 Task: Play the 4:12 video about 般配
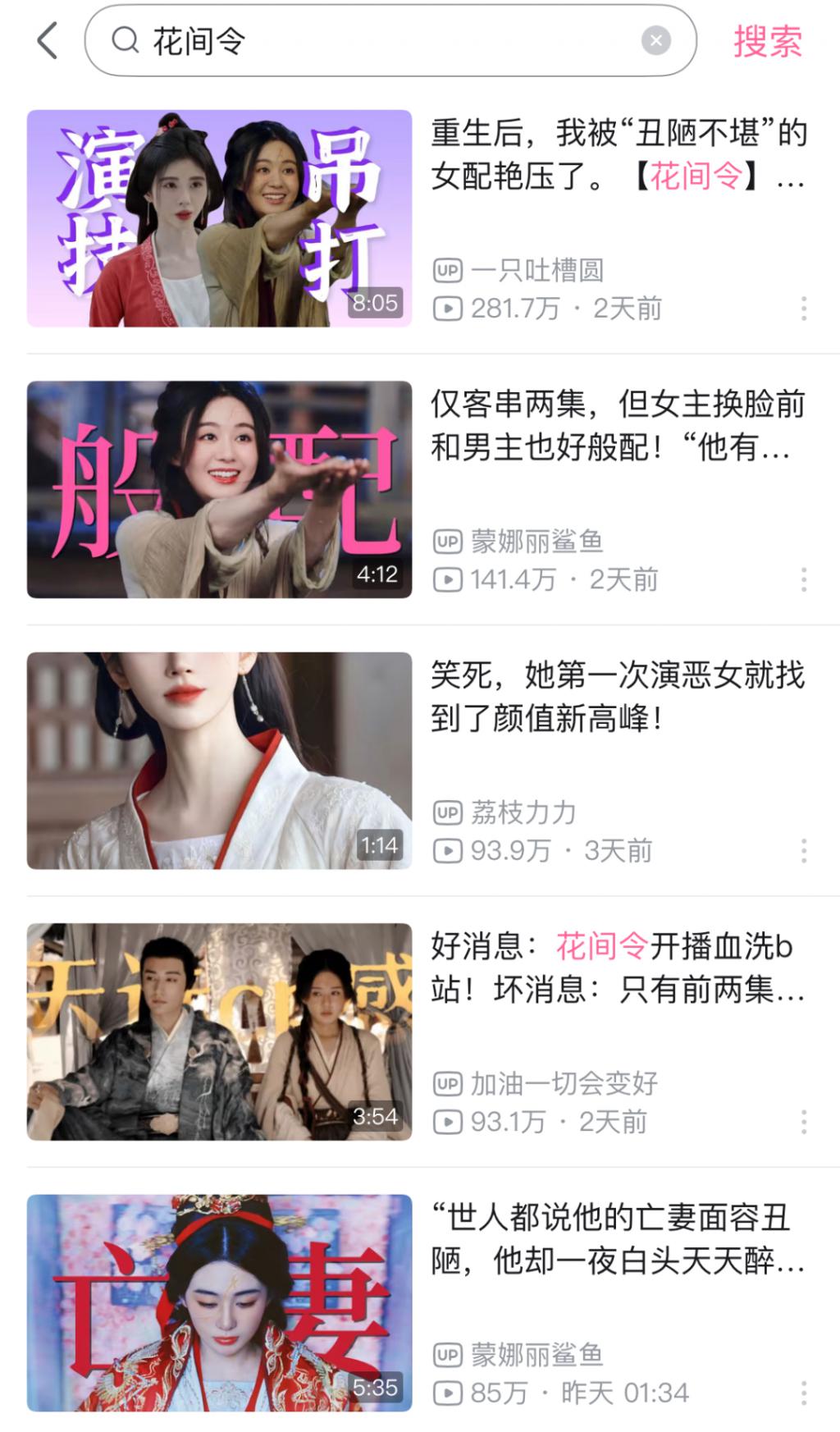pos(219,489)
